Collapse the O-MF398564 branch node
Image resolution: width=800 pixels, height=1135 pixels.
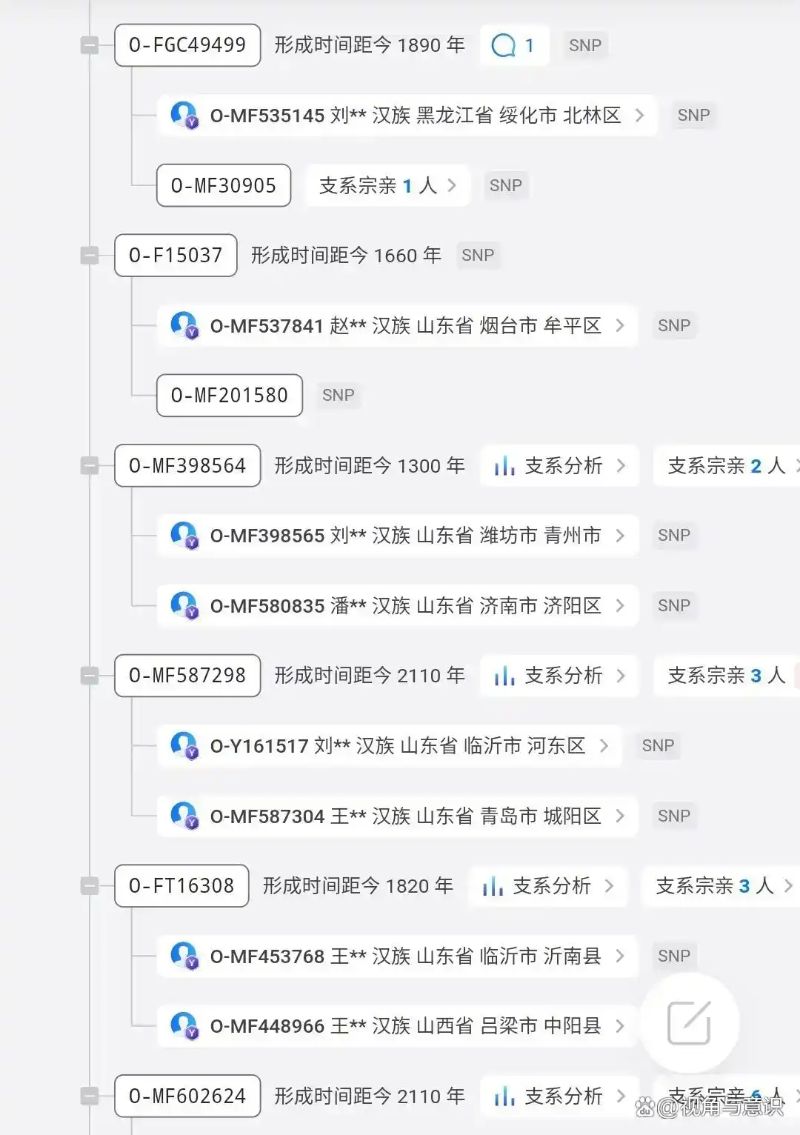(x=90, y=465)
